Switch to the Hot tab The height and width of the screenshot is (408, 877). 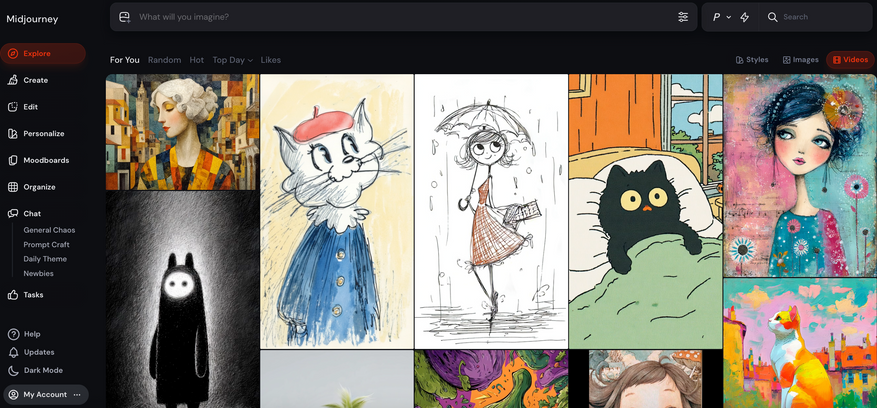point(196,60)
